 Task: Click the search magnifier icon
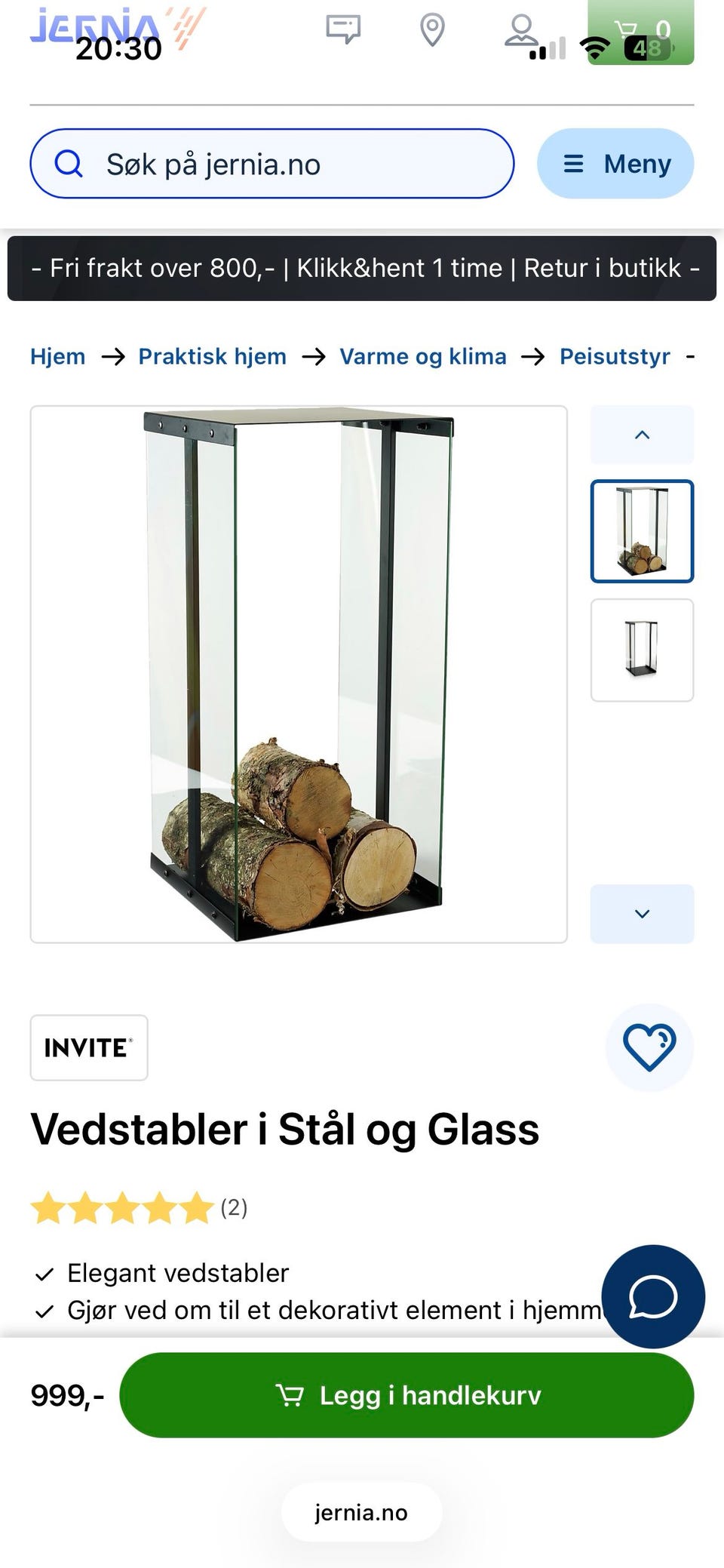[x=69, y=163]
